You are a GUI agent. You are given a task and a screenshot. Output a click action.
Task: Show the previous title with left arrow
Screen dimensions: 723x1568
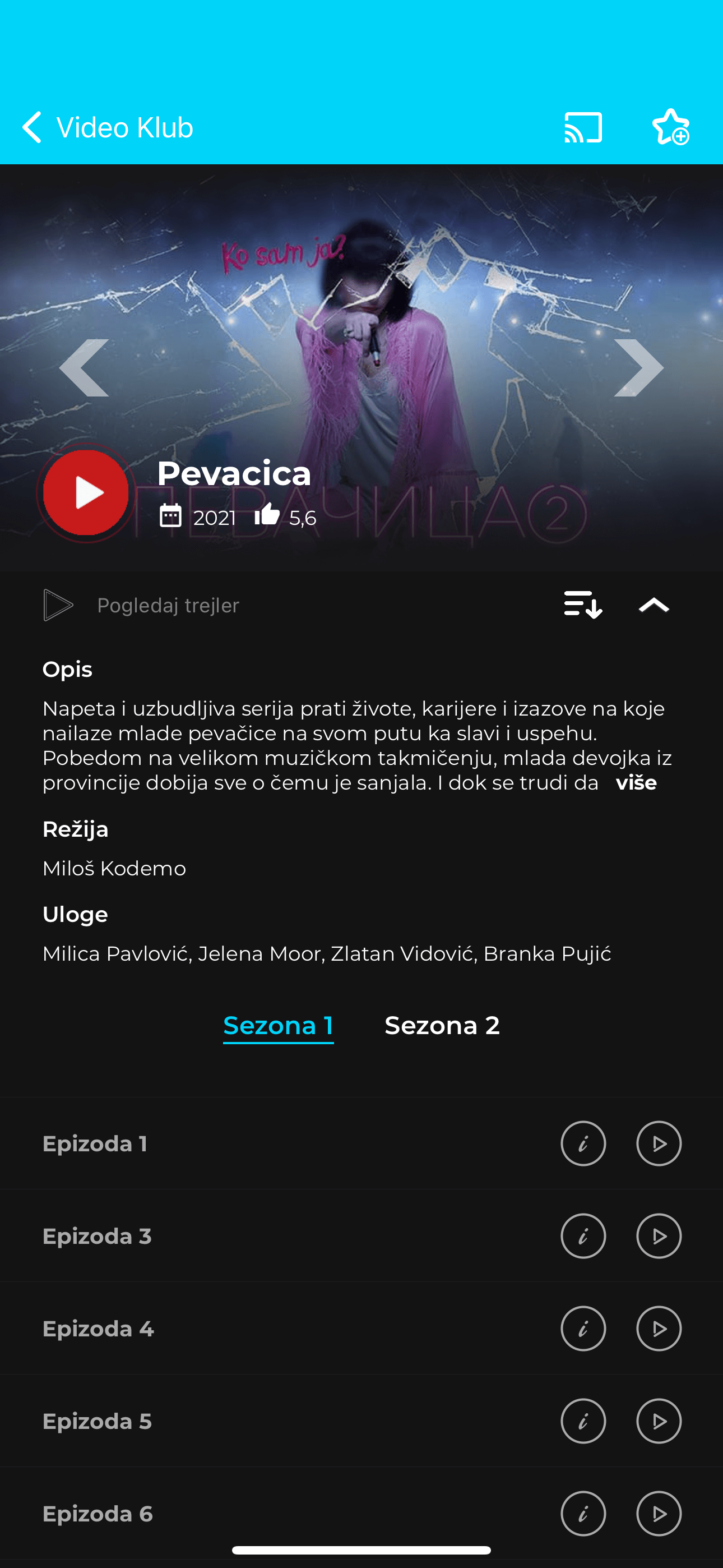(84, 368)
